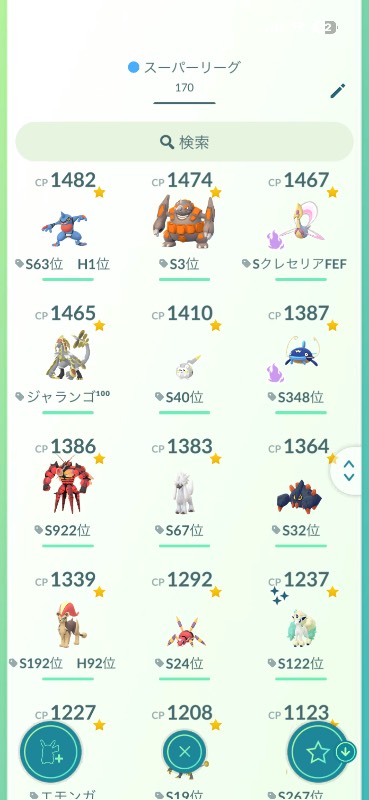Select the CP 1482 Pokémon tagged S63位
369x800 pixels.
(x=68, y=226)
